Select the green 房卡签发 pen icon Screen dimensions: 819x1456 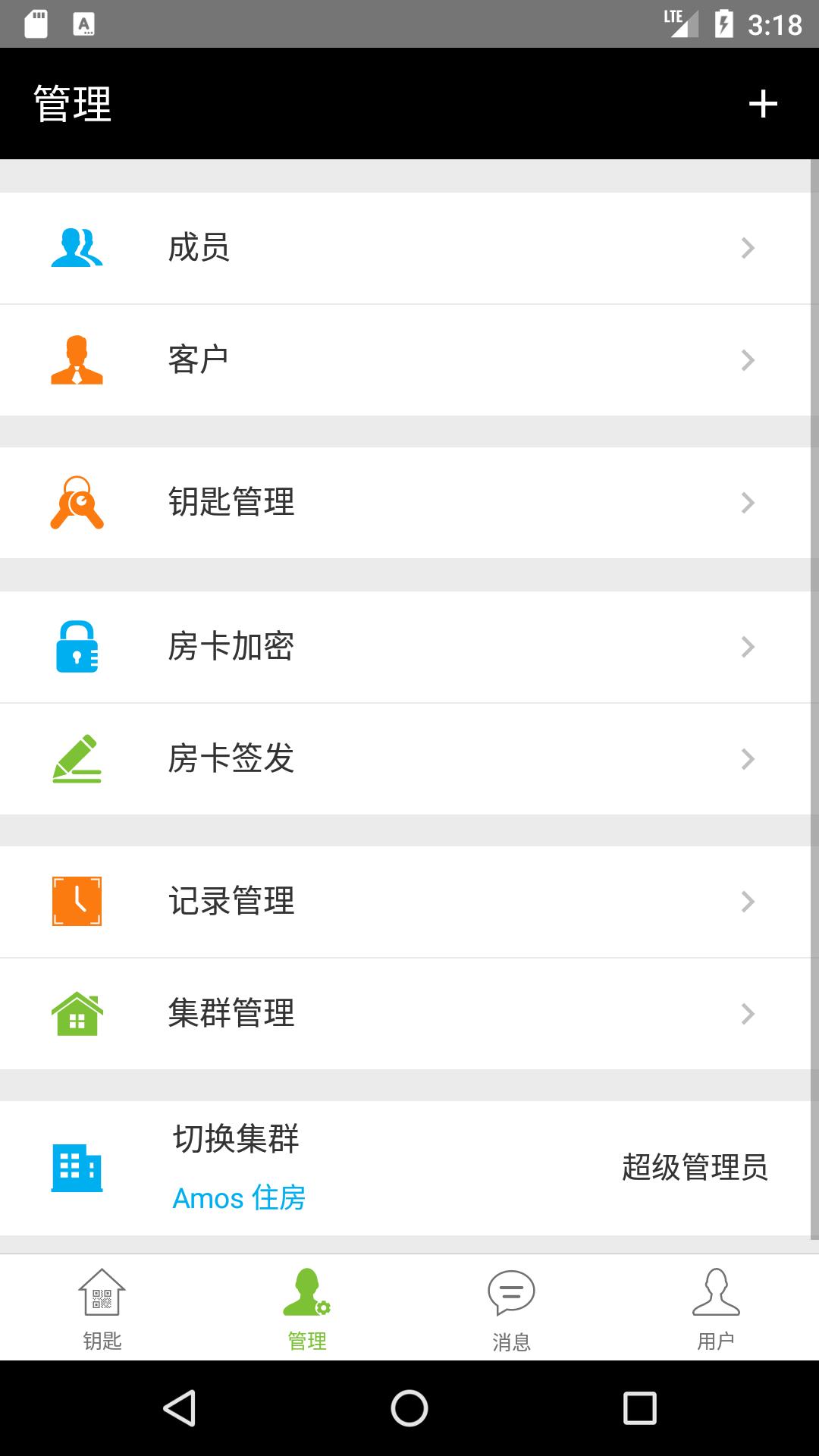(x=77, y=759)
